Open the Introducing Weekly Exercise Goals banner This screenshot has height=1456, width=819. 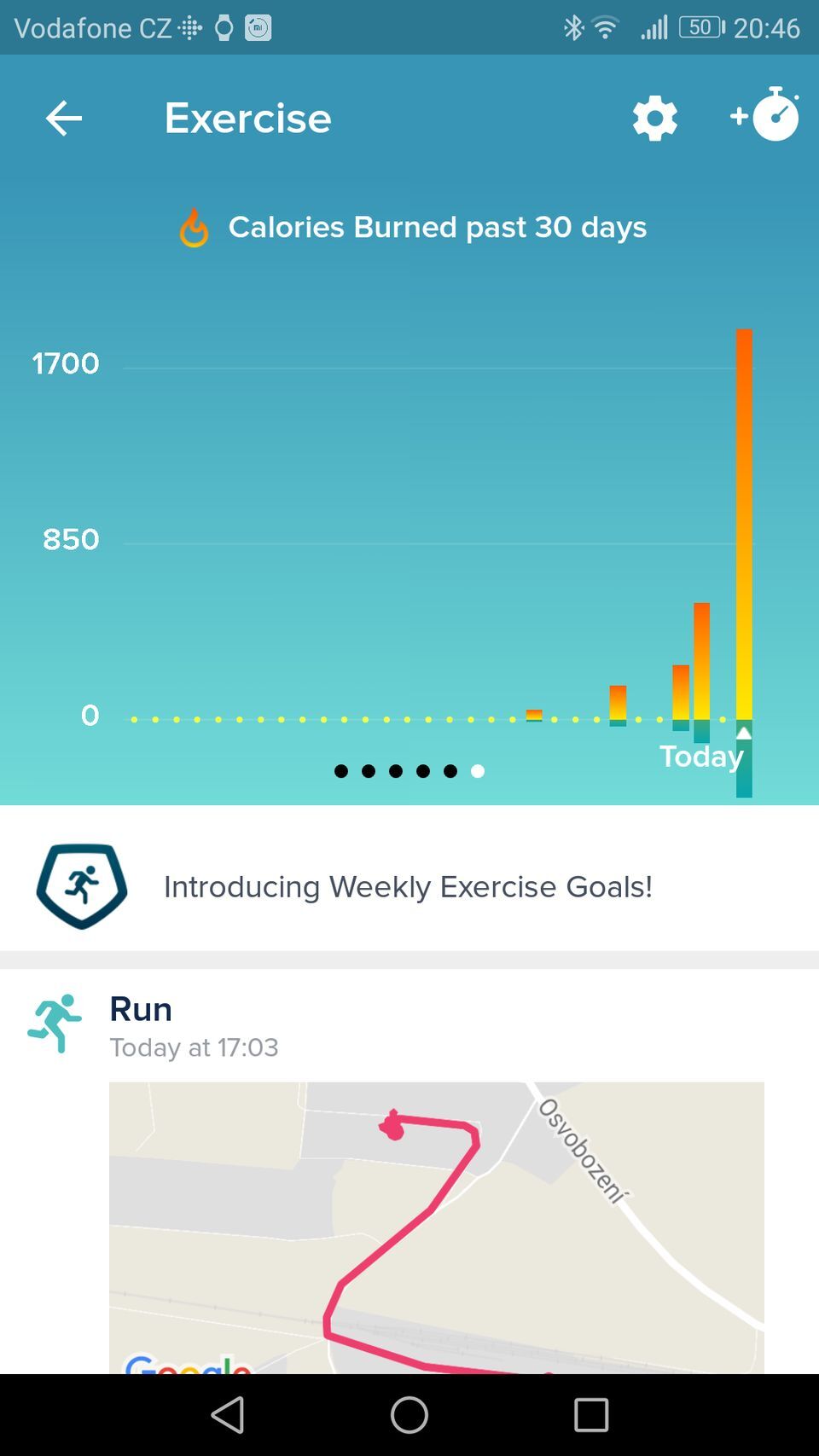pos(408,886)
